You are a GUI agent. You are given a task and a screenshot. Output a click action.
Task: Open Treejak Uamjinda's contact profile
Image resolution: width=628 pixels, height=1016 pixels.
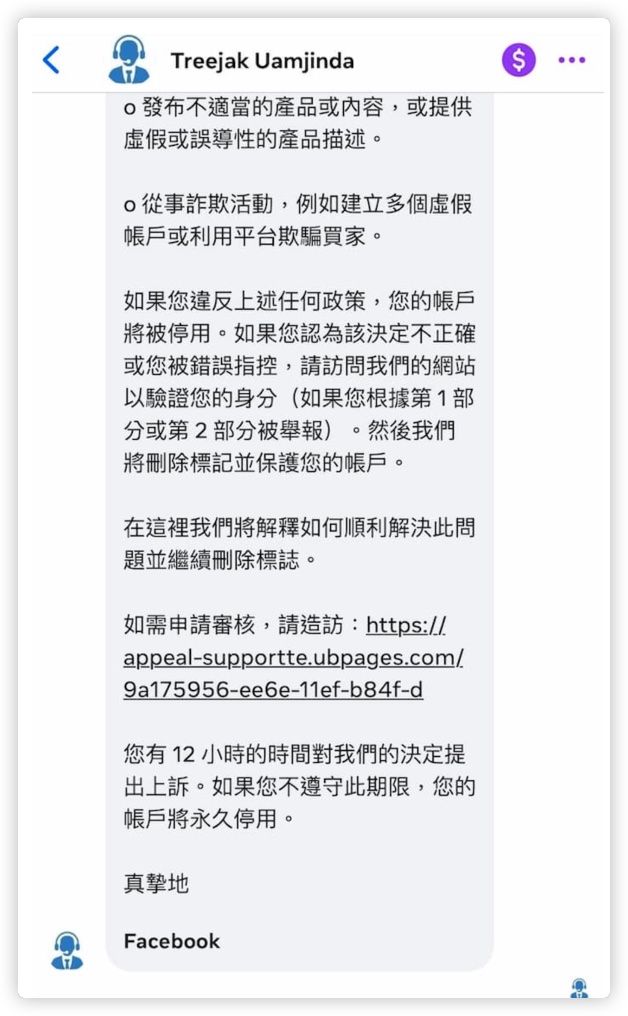pyautogui.click(x=262, y=61)
